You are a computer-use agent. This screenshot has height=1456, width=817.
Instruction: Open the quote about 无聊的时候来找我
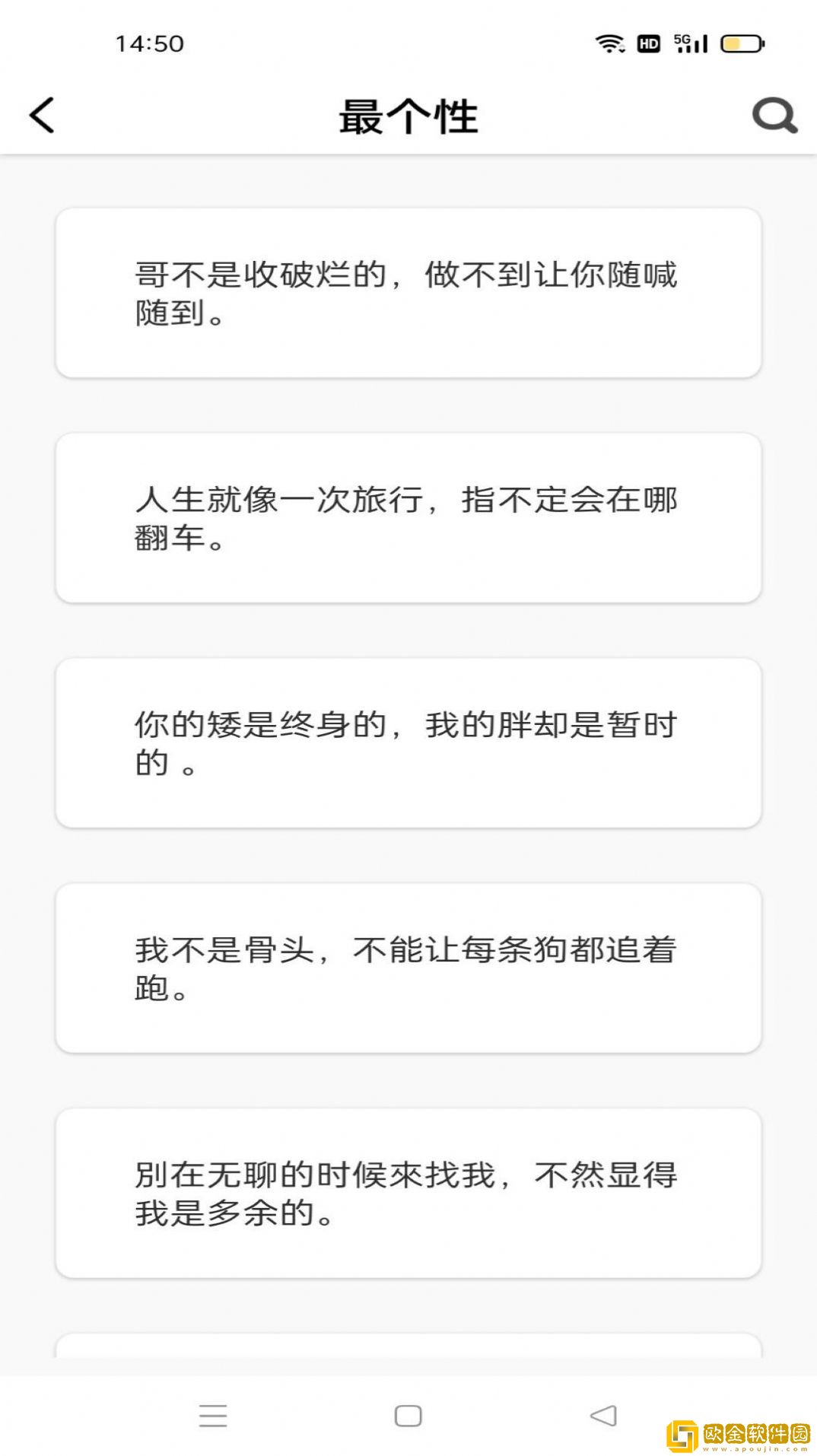408,1189
